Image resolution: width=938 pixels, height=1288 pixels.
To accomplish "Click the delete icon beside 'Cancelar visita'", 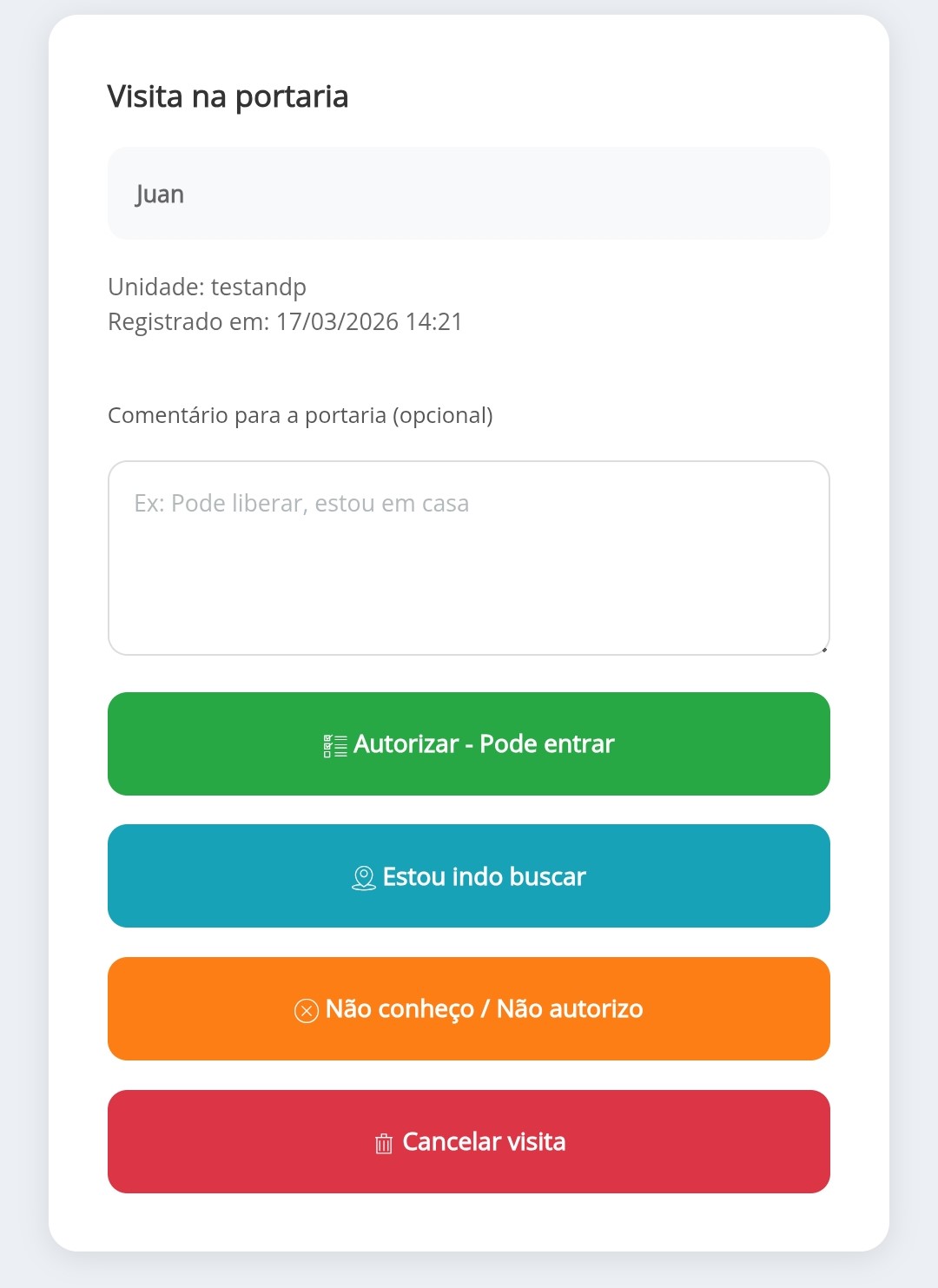I will tap(383, 1142).
